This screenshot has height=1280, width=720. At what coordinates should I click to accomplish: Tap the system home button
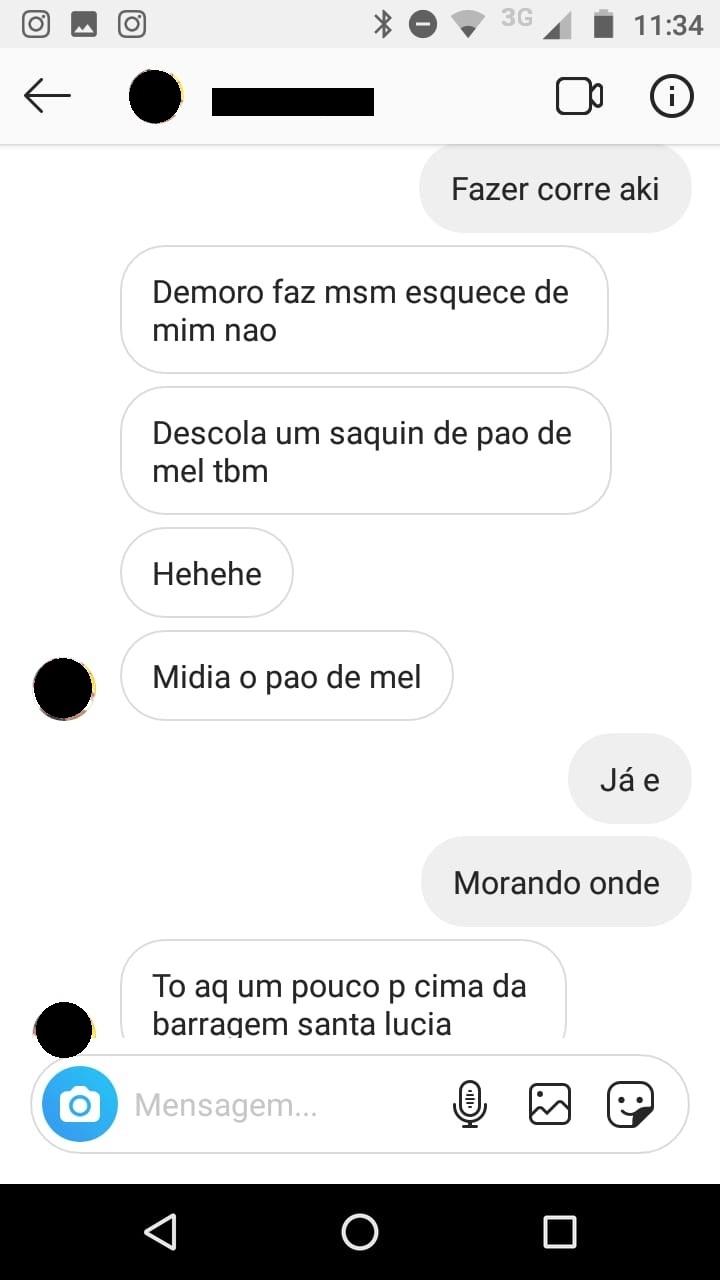[x=360, y=1232]
